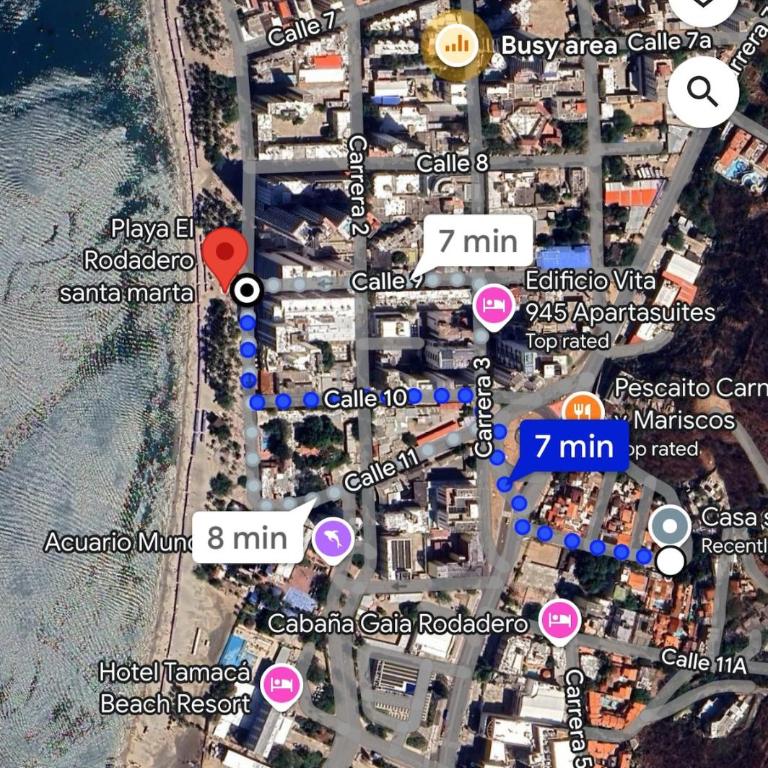Open Pescaito restaurant map pin
Image resolution: width=768 pixels, height=768 pixels.
pyautogui.click(x=581, y=408)
